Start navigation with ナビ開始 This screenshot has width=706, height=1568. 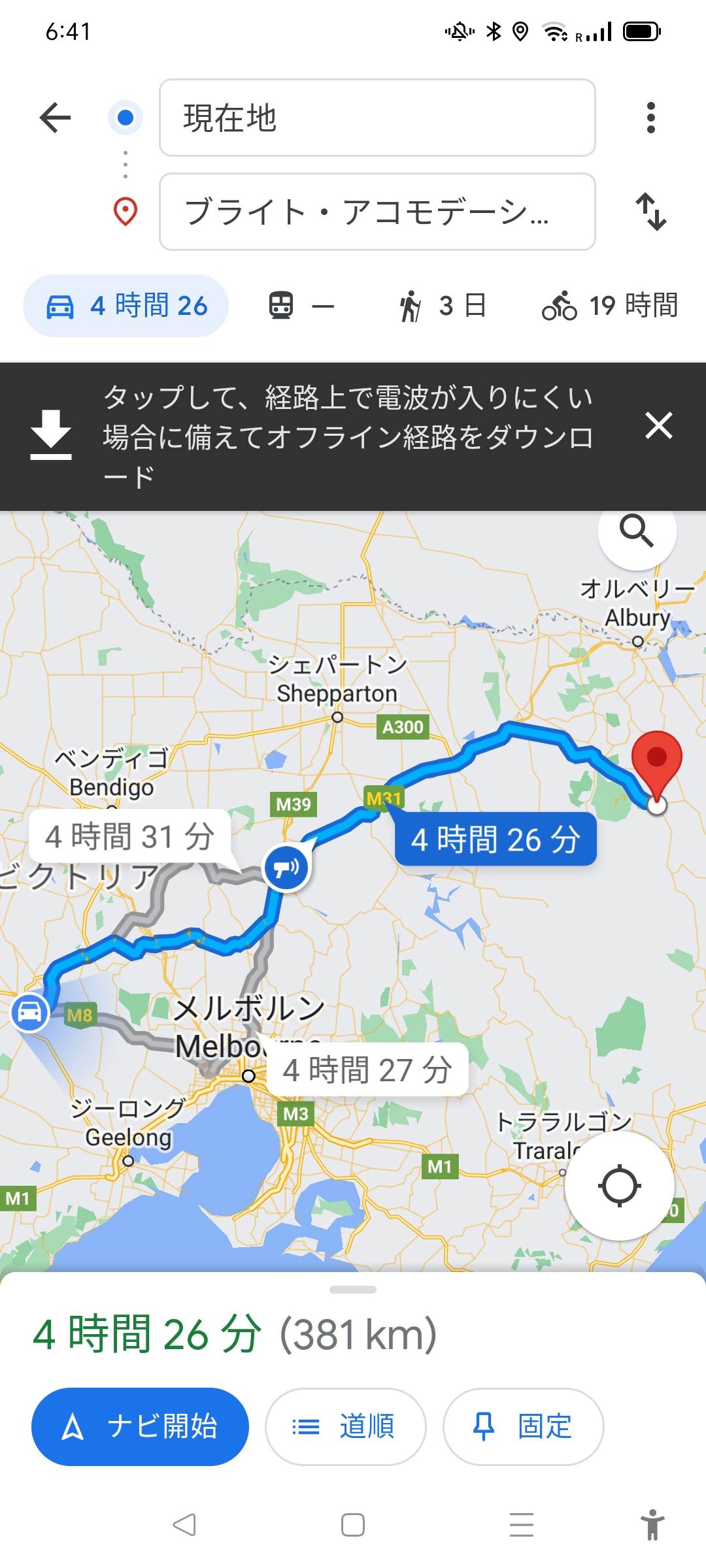(140, 1426)
